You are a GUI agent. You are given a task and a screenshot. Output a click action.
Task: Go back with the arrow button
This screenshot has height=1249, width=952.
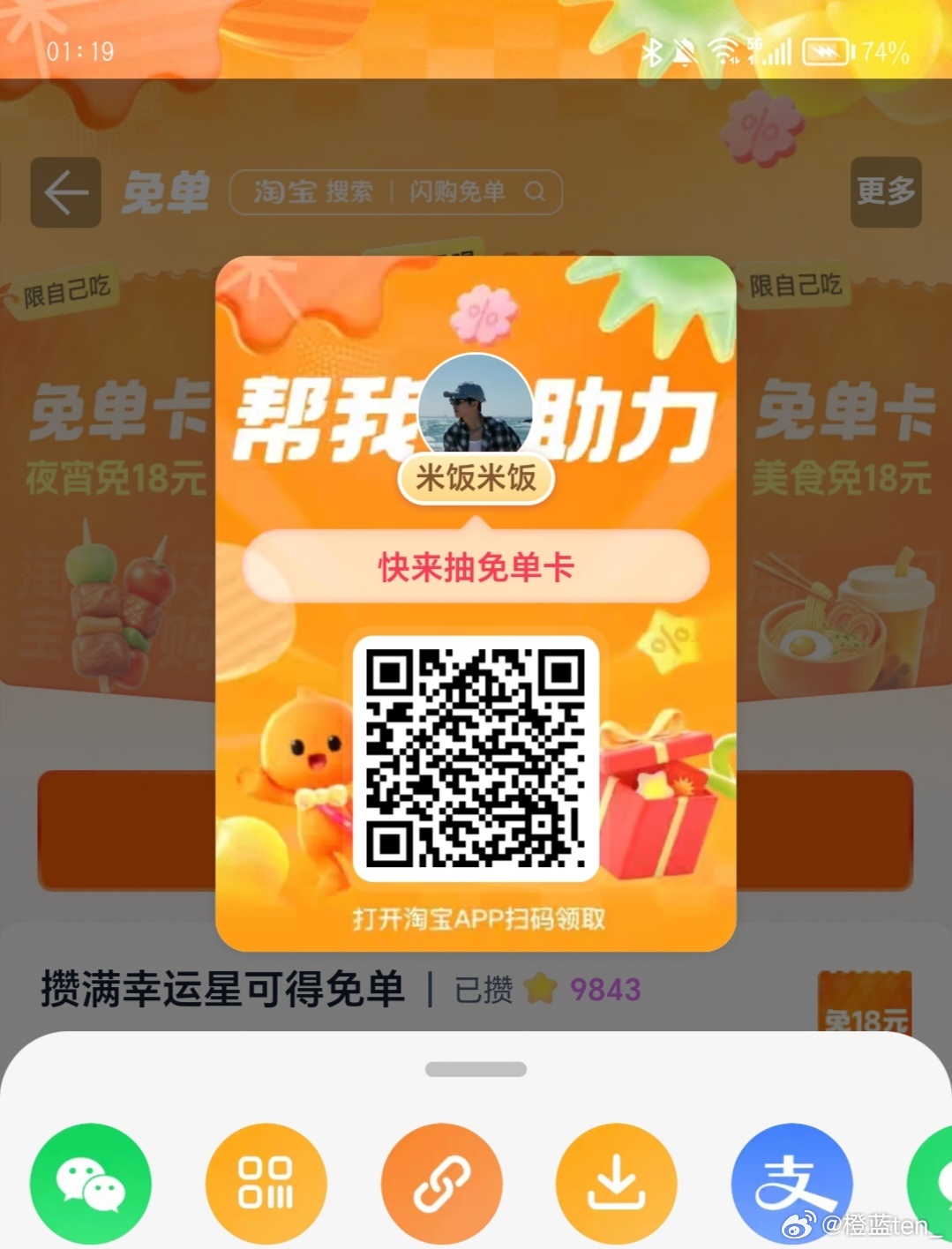[x=65, y=192]
